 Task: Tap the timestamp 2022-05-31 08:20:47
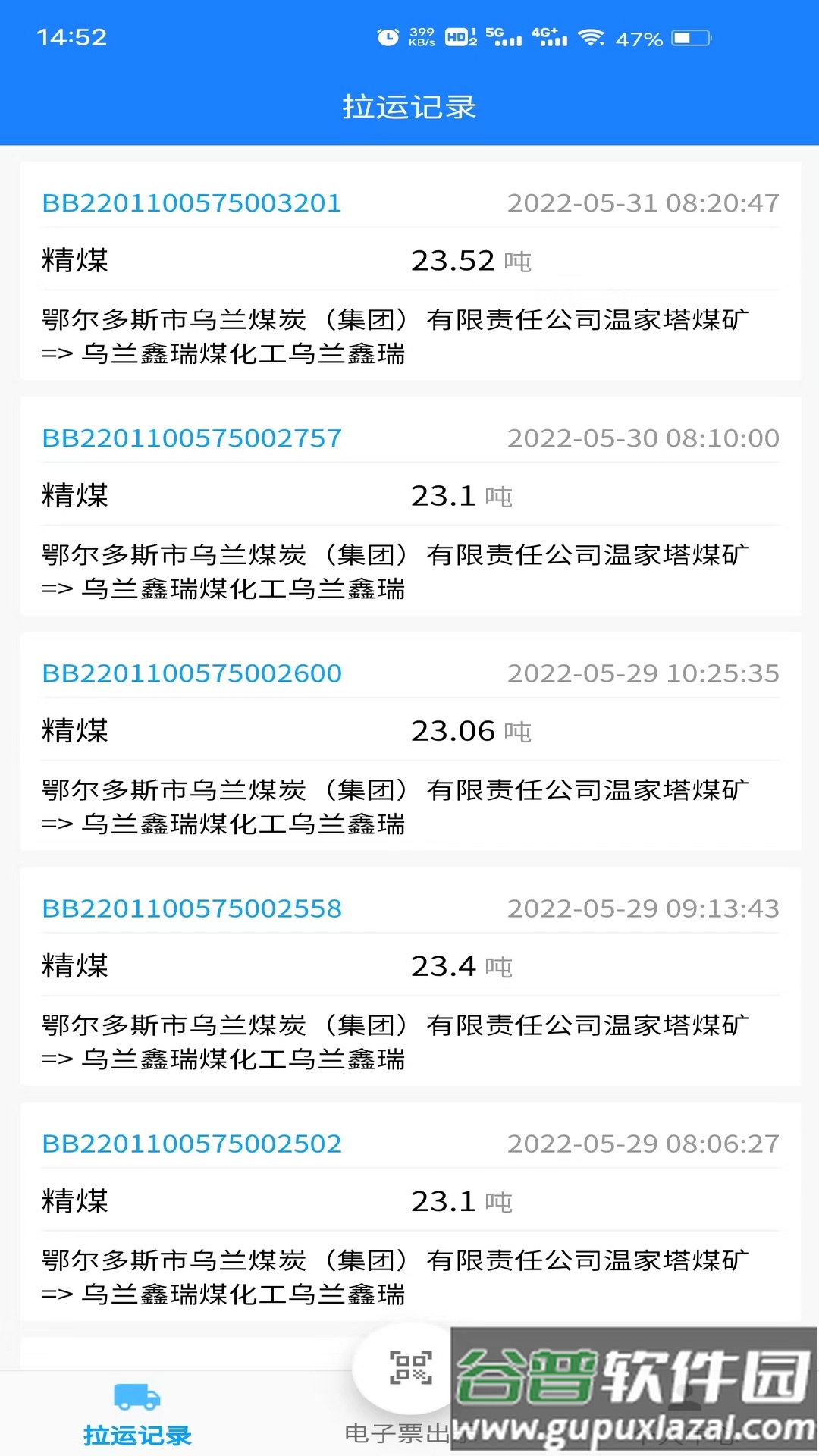point(644,202)
